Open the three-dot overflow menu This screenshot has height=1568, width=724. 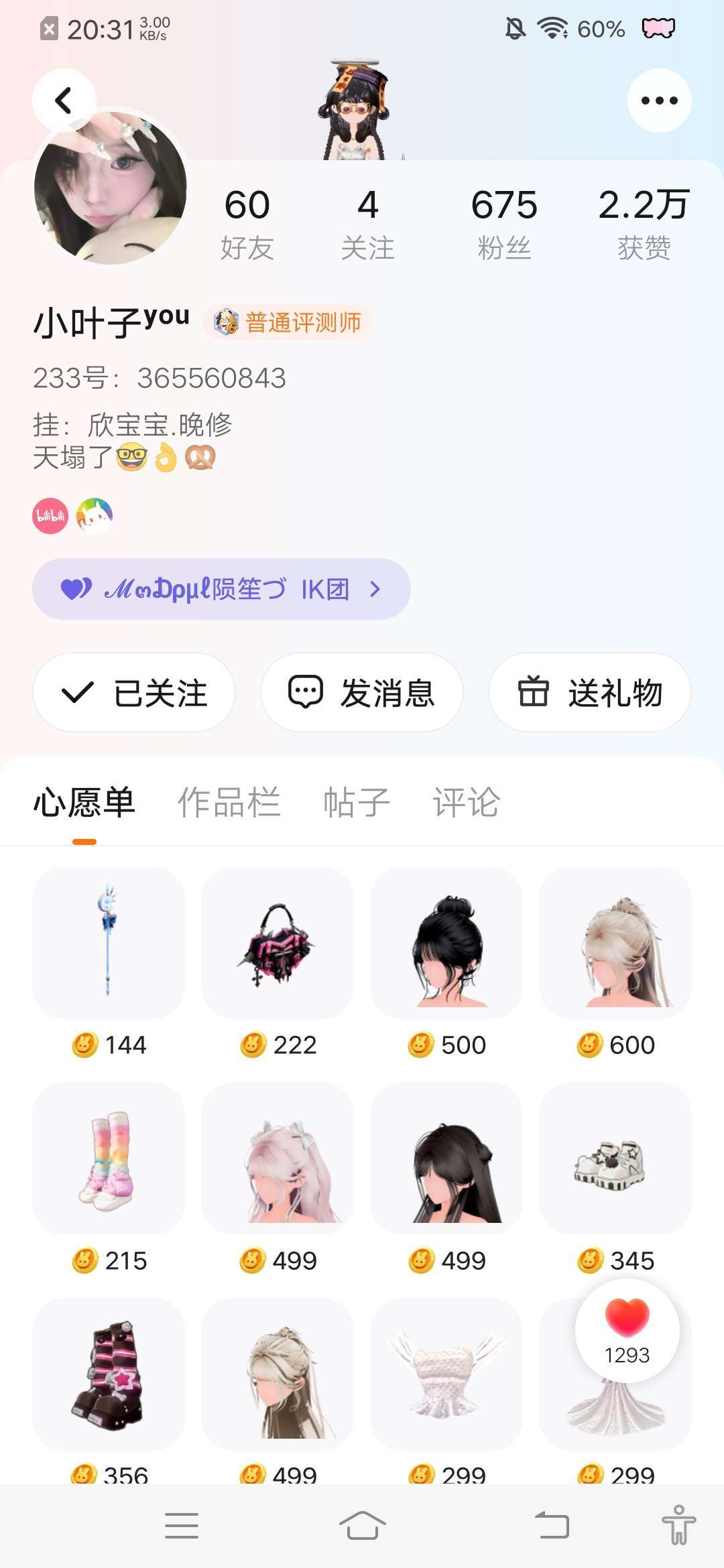coord(659,101)
